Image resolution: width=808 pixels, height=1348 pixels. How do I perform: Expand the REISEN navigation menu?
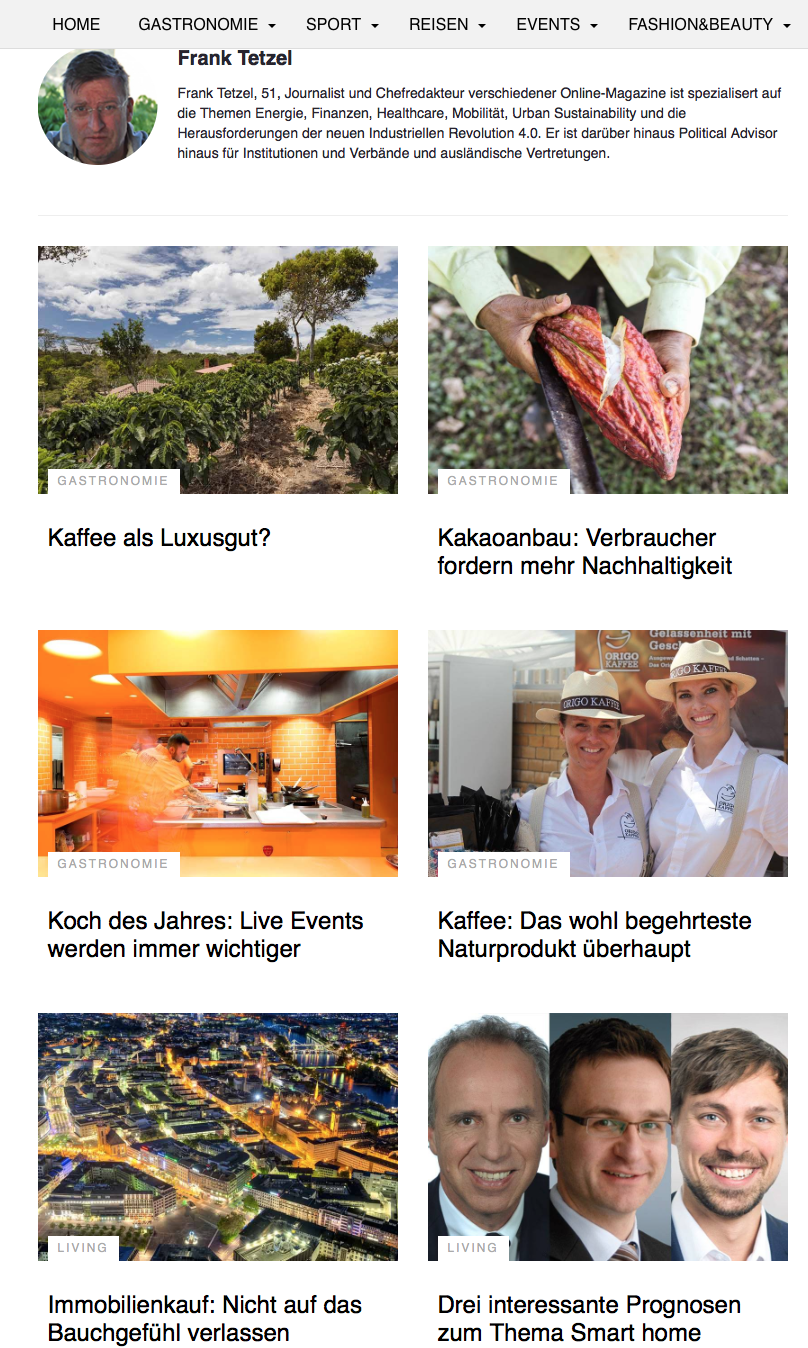coord(447,24)
